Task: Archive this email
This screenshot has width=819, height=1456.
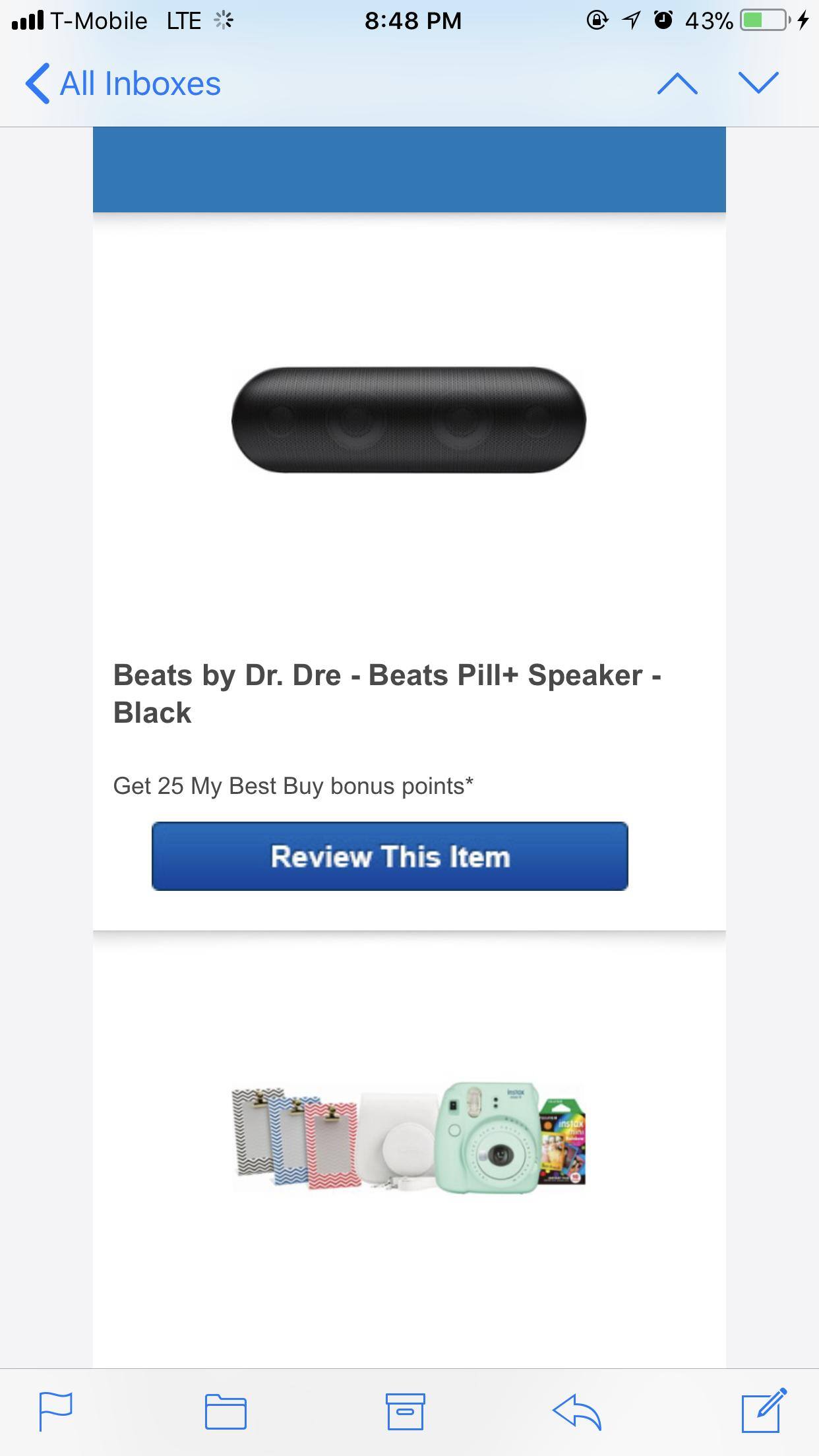Action: click(x=405, y=1412)
